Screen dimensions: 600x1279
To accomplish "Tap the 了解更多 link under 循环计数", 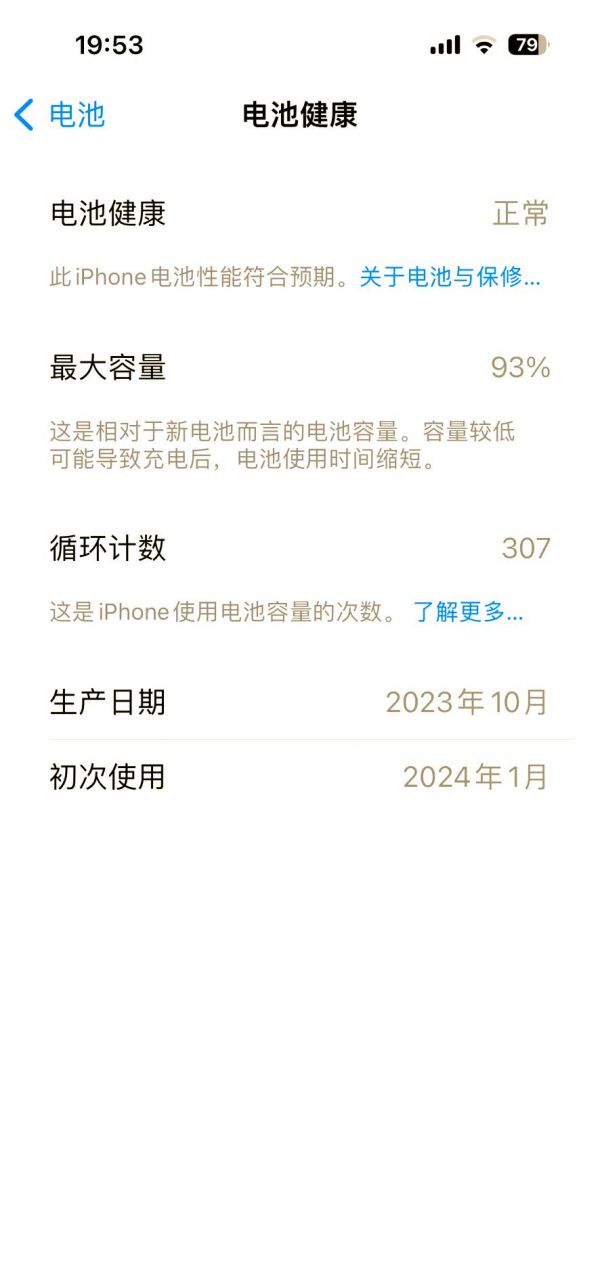I will point(468,612).
